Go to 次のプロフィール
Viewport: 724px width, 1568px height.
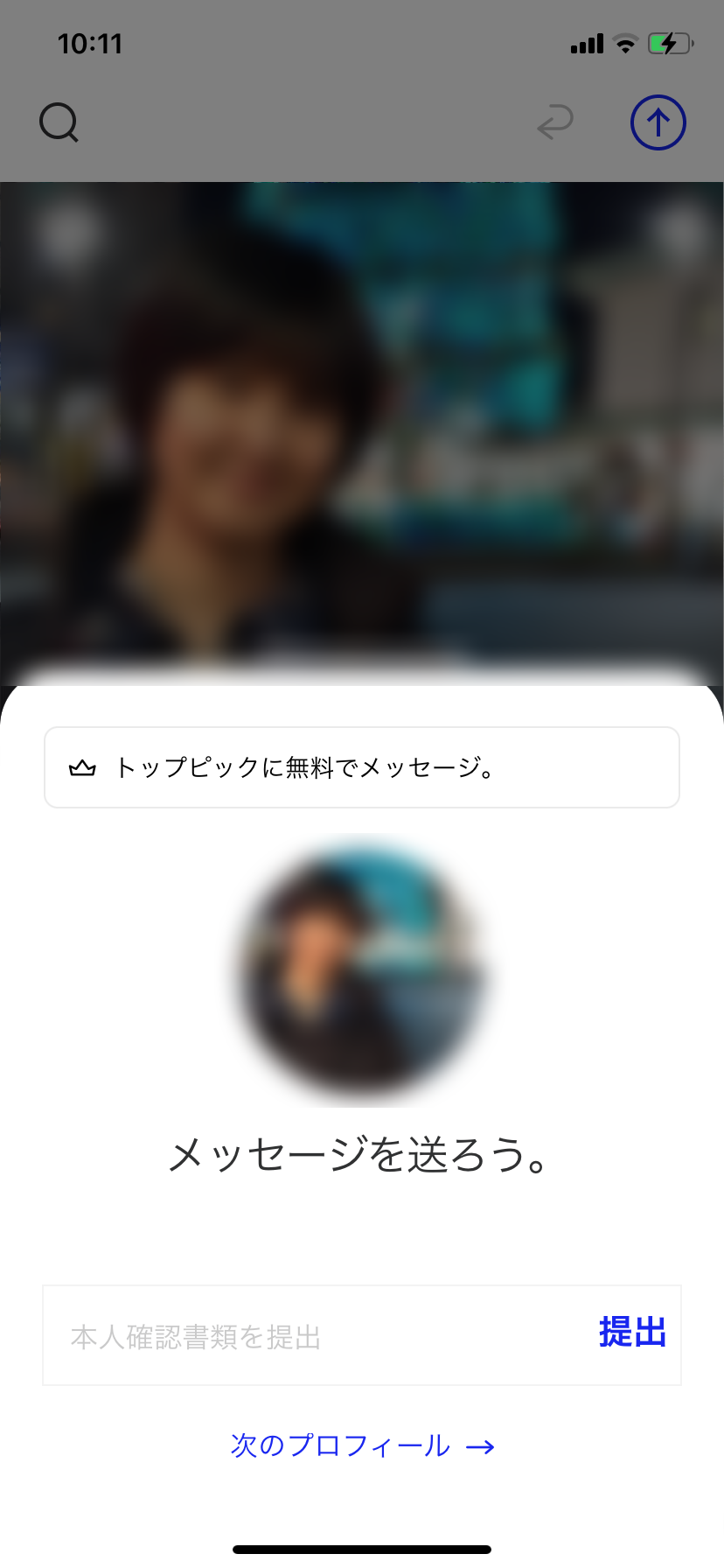point(362,1445)
